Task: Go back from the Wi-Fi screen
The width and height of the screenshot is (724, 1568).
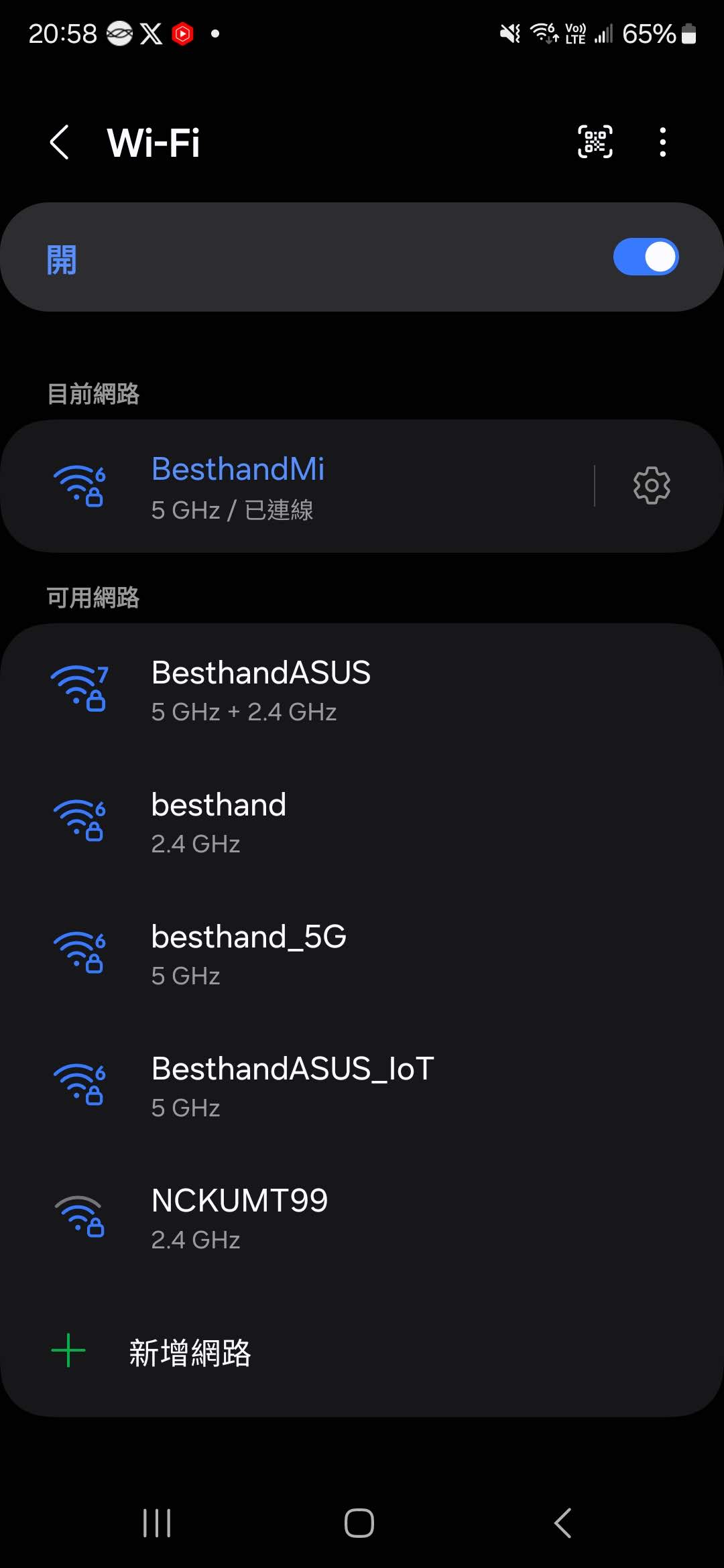Action: click(x=60, y=142)
